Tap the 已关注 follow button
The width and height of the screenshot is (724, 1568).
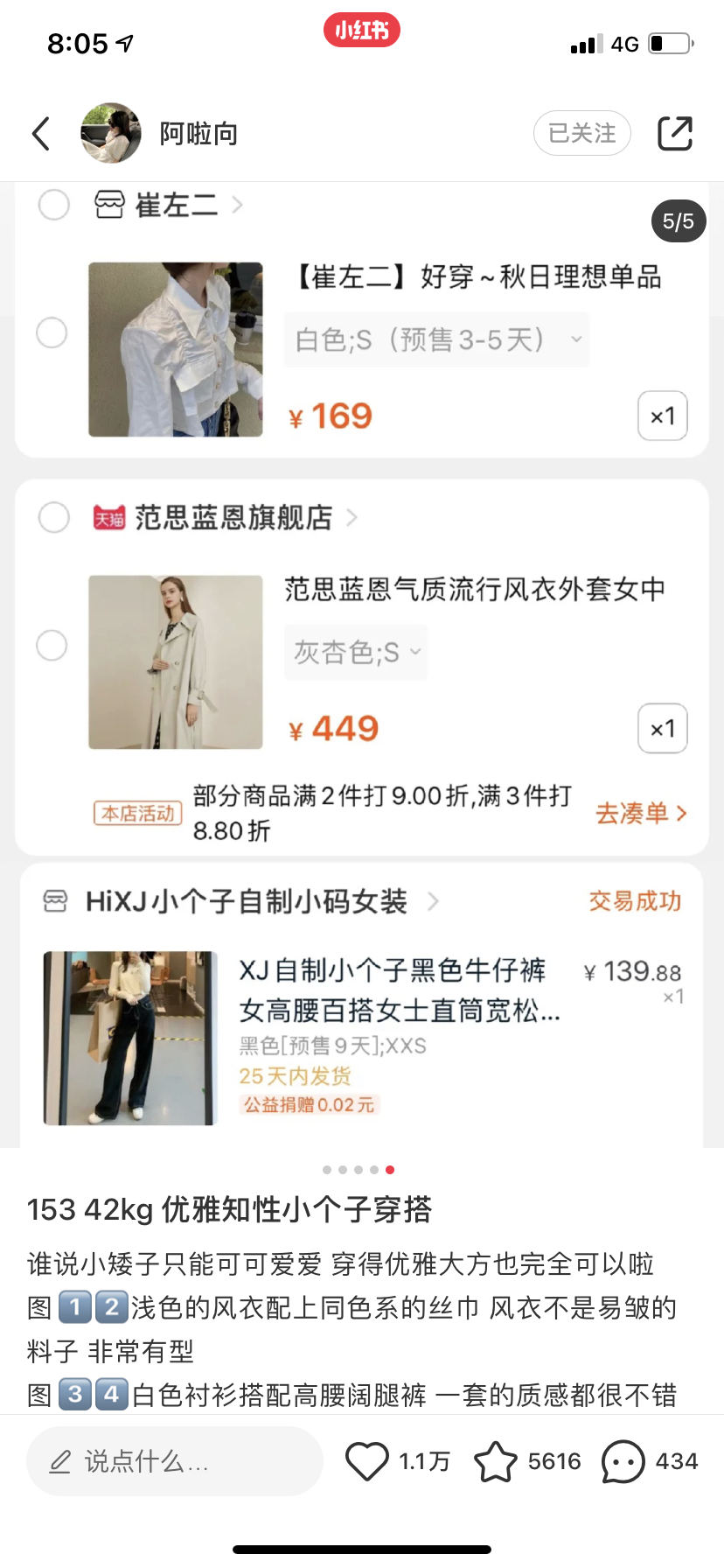pos(581,133)
